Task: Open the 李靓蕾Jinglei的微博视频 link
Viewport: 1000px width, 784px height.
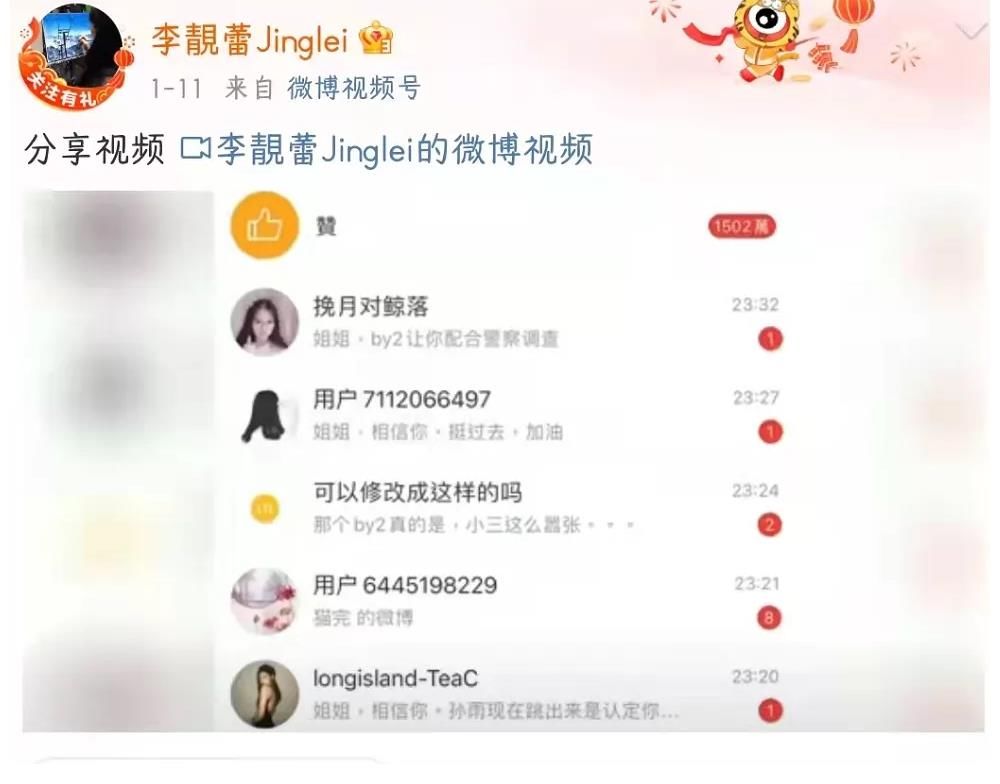Action: coord(388,150)
